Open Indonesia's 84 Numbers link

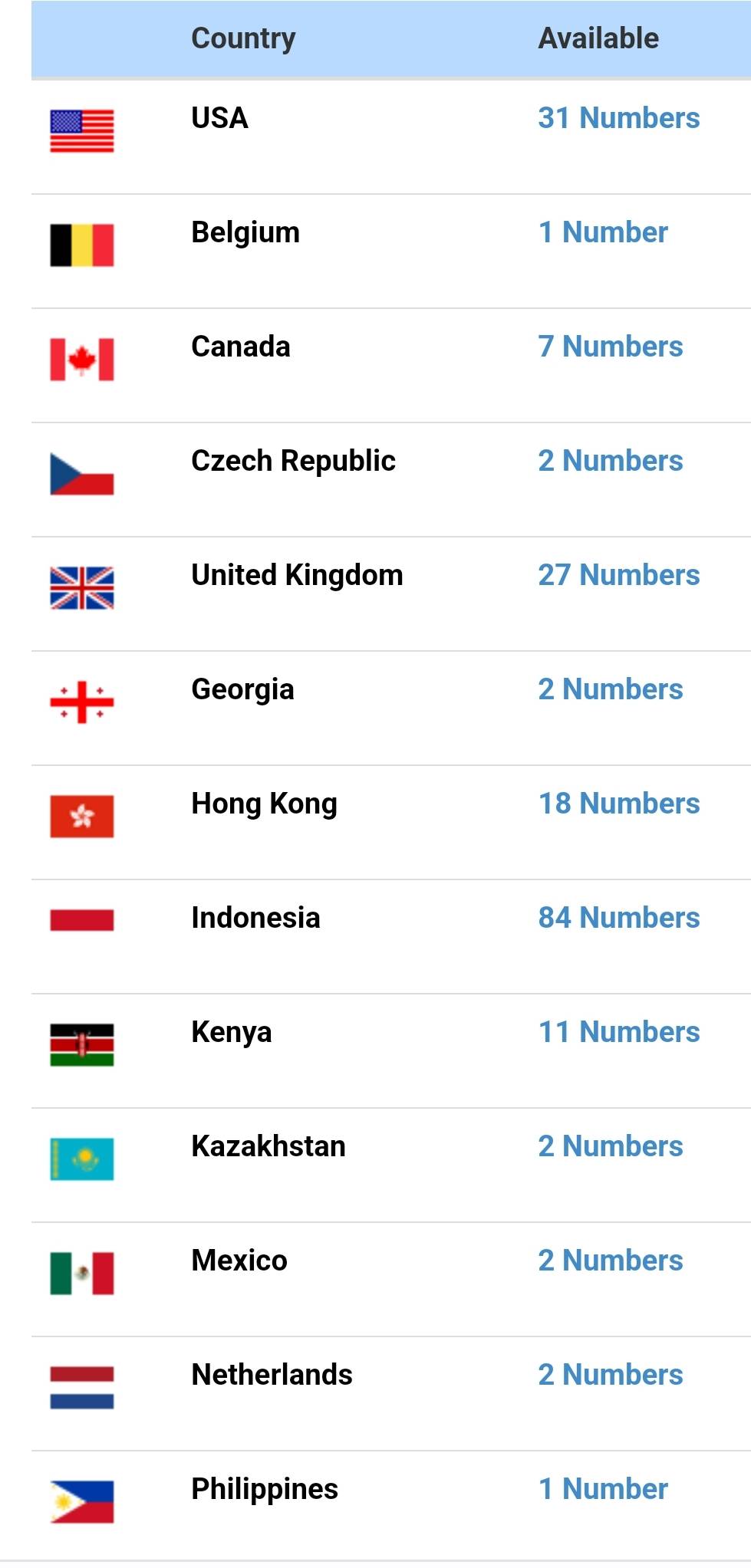[x=618, y=918]
